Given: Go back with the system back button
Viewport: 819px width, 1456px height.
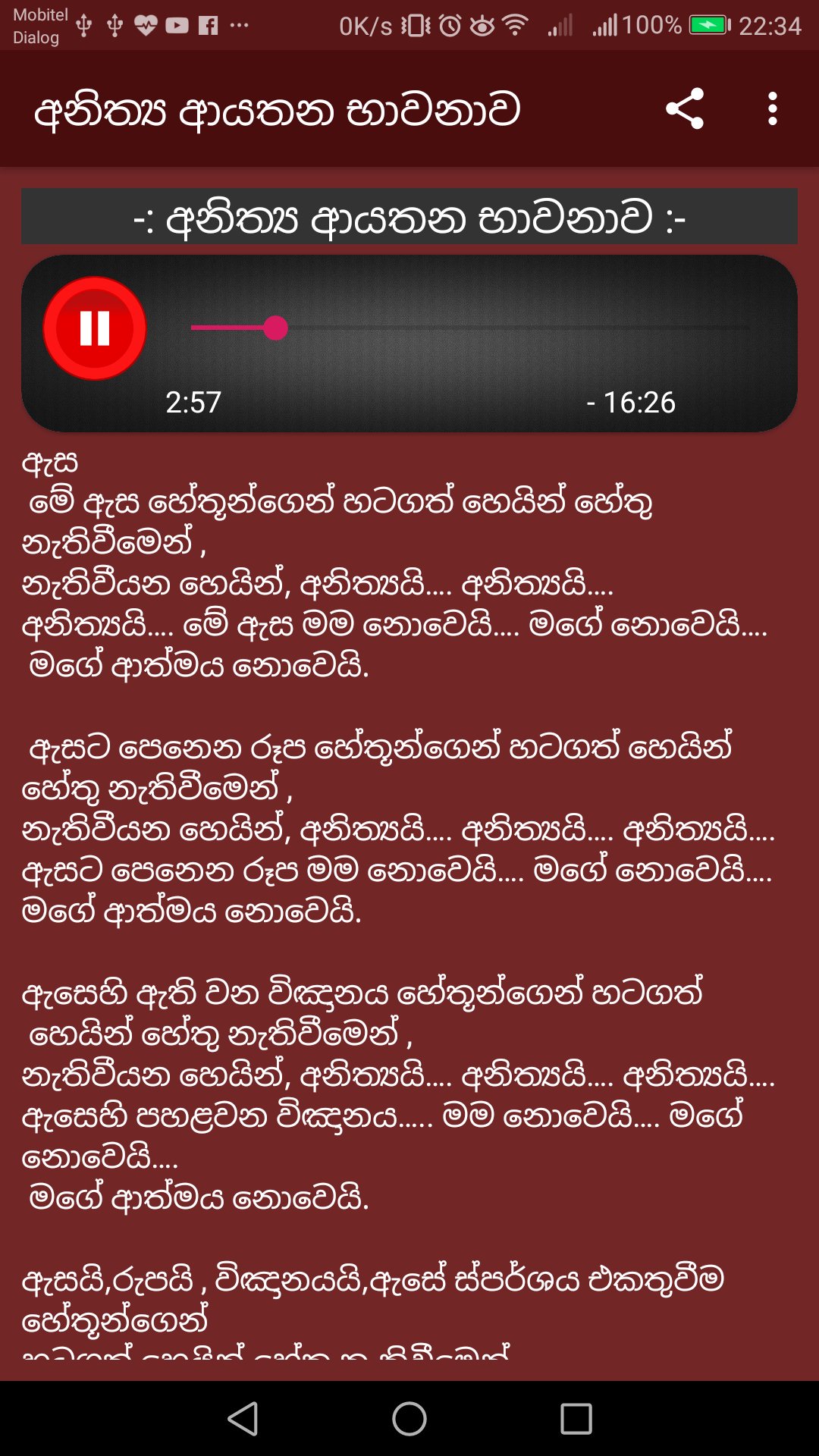Looking at the screenshot, I should click(243, 1418).
